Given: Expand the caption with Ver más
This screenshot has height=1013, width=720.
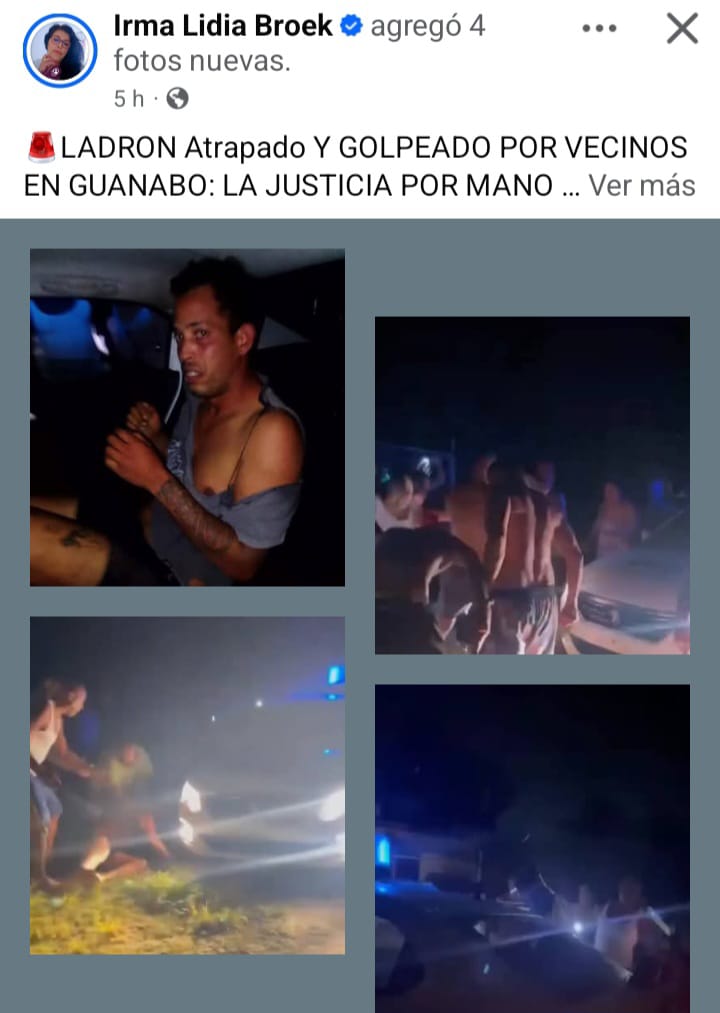Looking at the screenshot, I should tap(641, 185).
